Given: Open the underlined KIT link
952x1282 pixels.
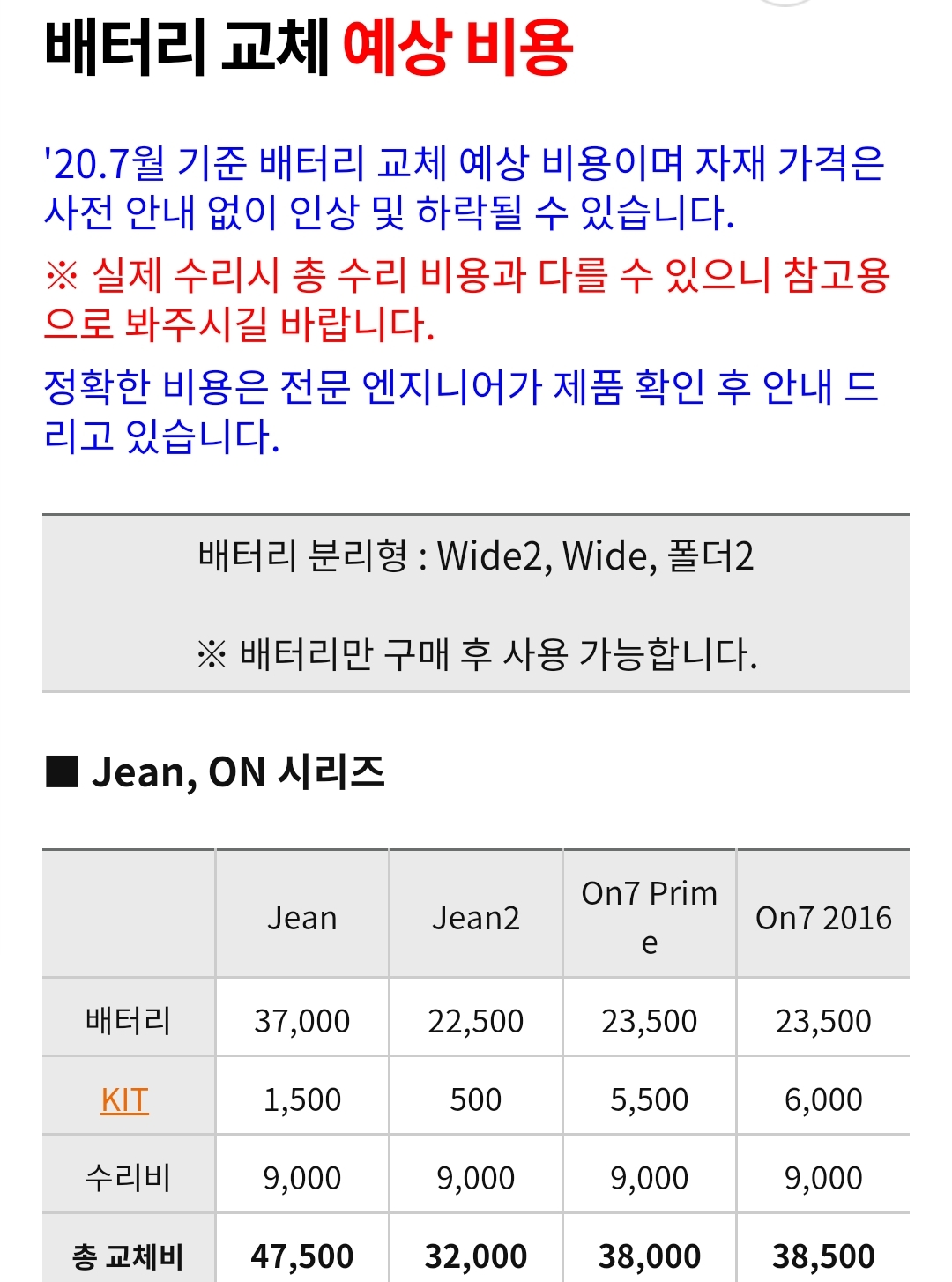Looking at the screenshot, I should point(125,1099).
